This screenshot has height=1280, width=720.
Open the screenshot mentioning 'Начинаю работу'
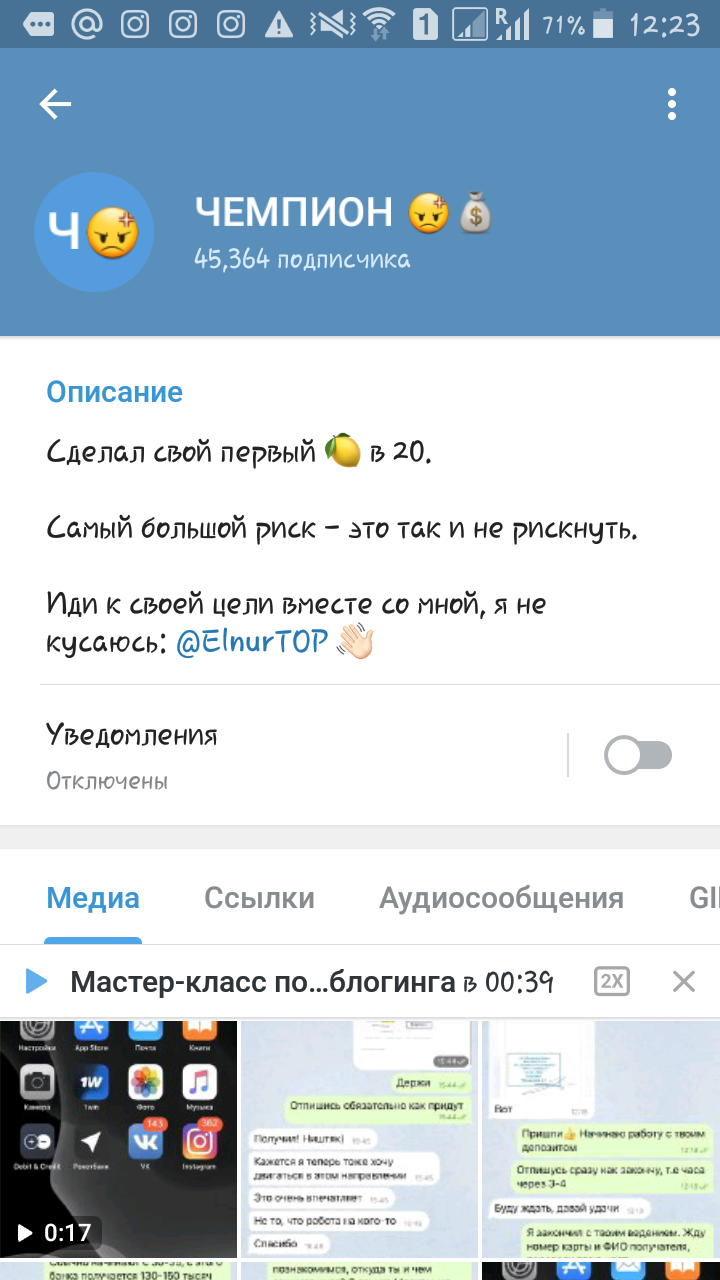pyautogui.click(x=601, y=1139)
